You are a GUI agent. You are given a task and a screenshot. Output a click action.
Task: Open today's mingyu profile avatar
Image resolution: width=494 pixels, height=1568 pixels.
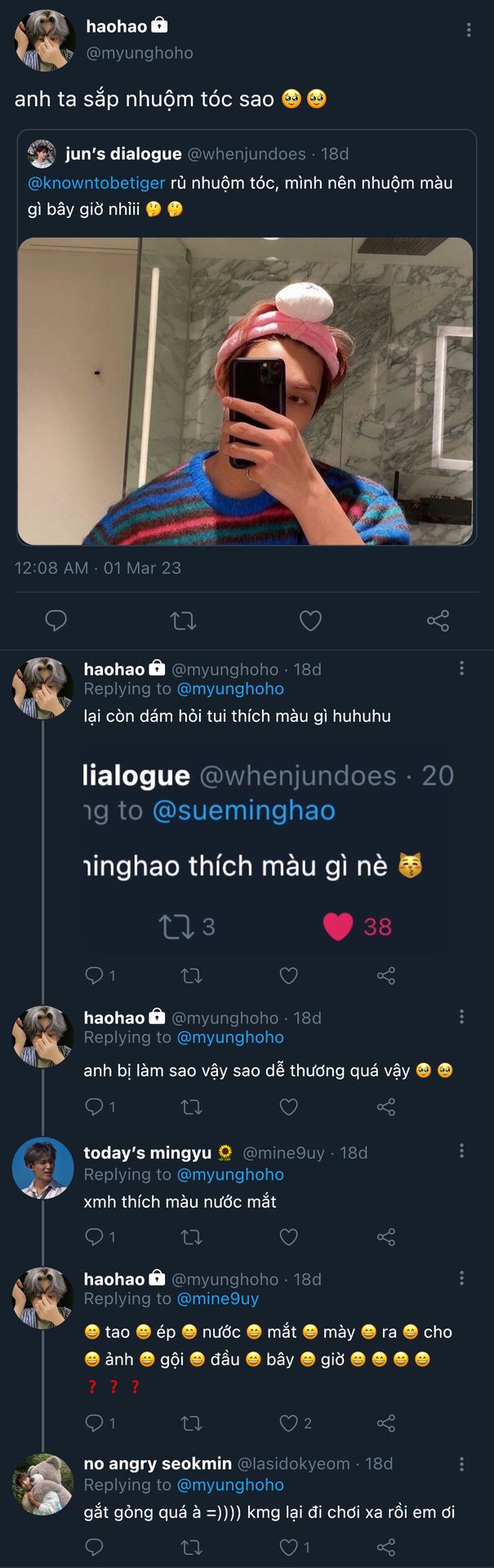[42, 1167]
